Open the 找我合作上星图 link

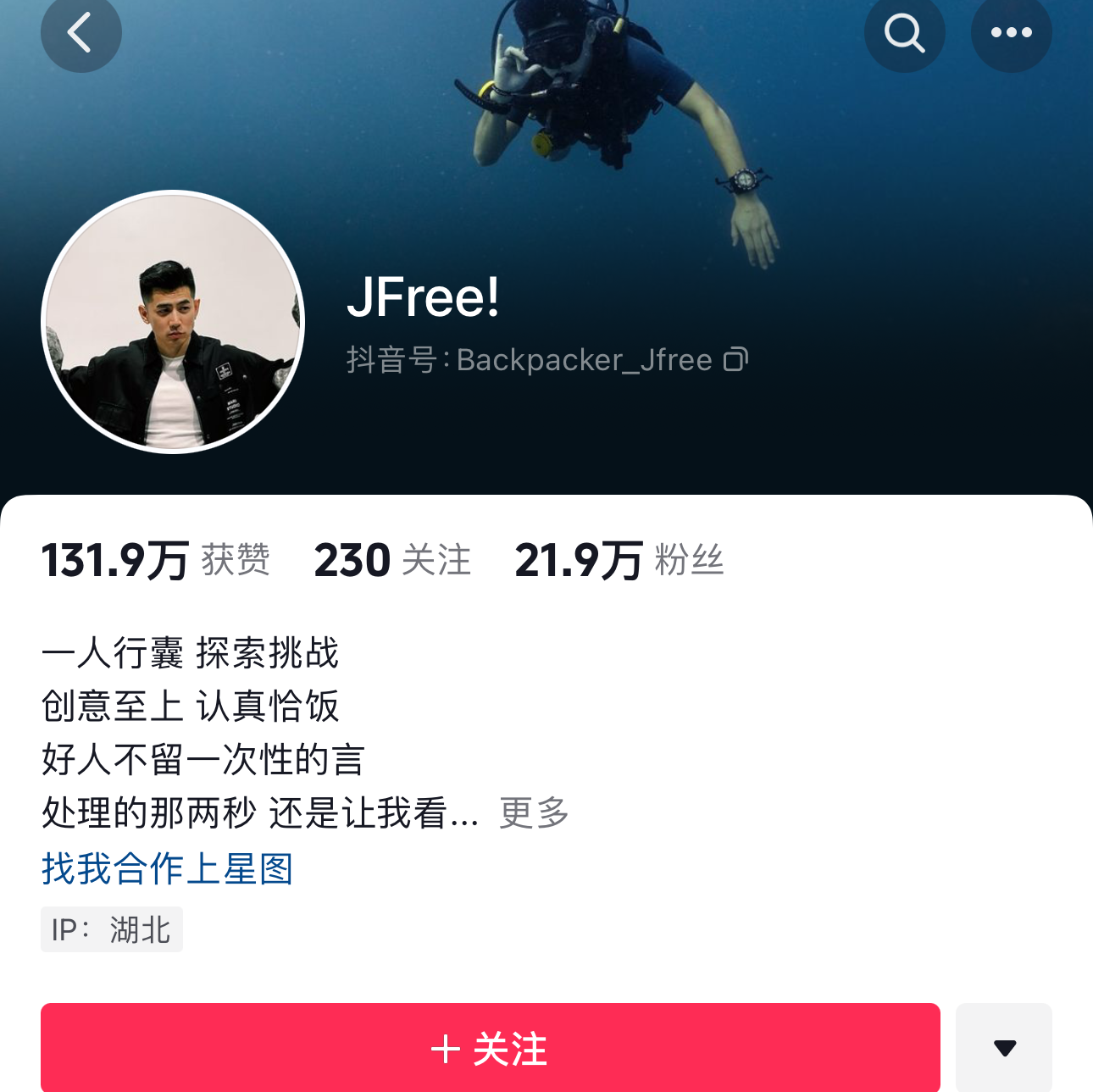tap(168, 869)
